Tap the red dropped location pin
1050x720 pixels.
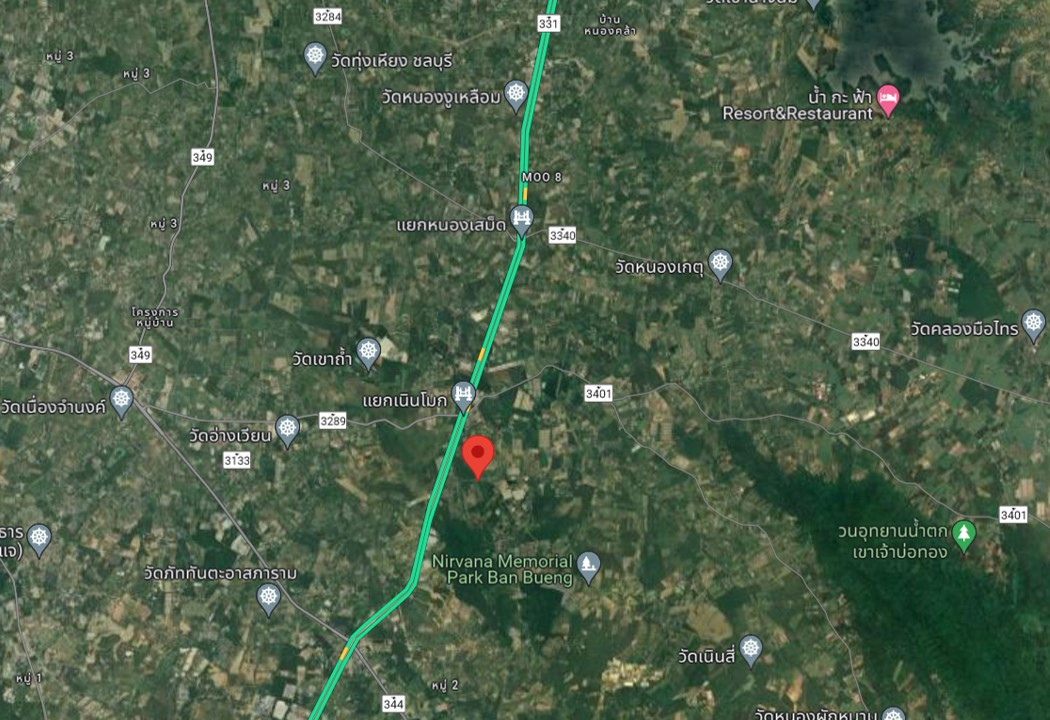(x=479, y=455)
